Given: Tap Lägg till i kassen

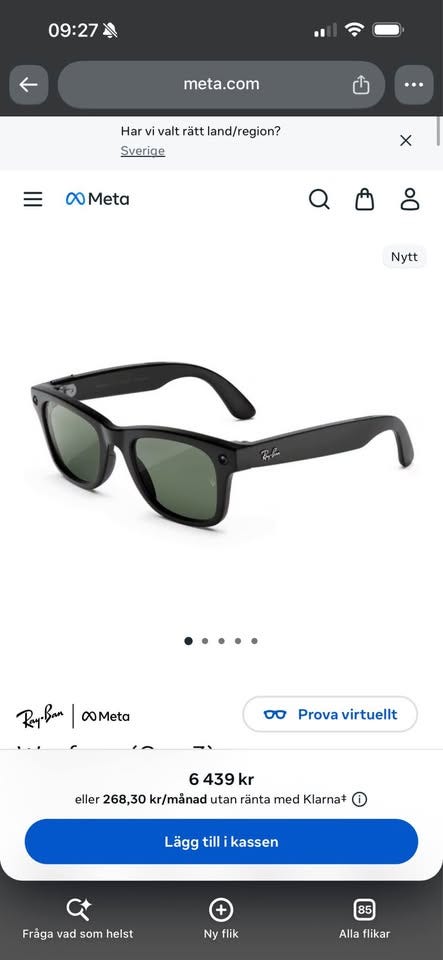Looking at the screenshot, I should pyautogui.click(x=222, y=842).
